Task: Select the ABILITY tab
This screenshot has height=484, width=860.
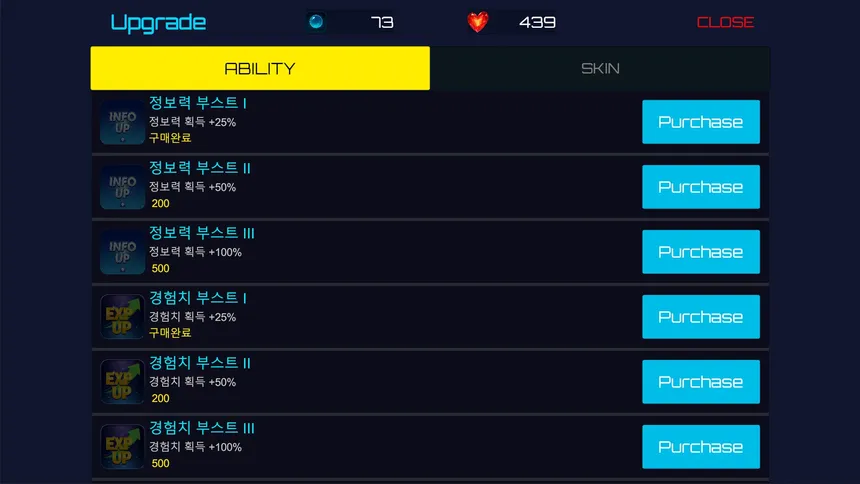Action: coord(260,68)
